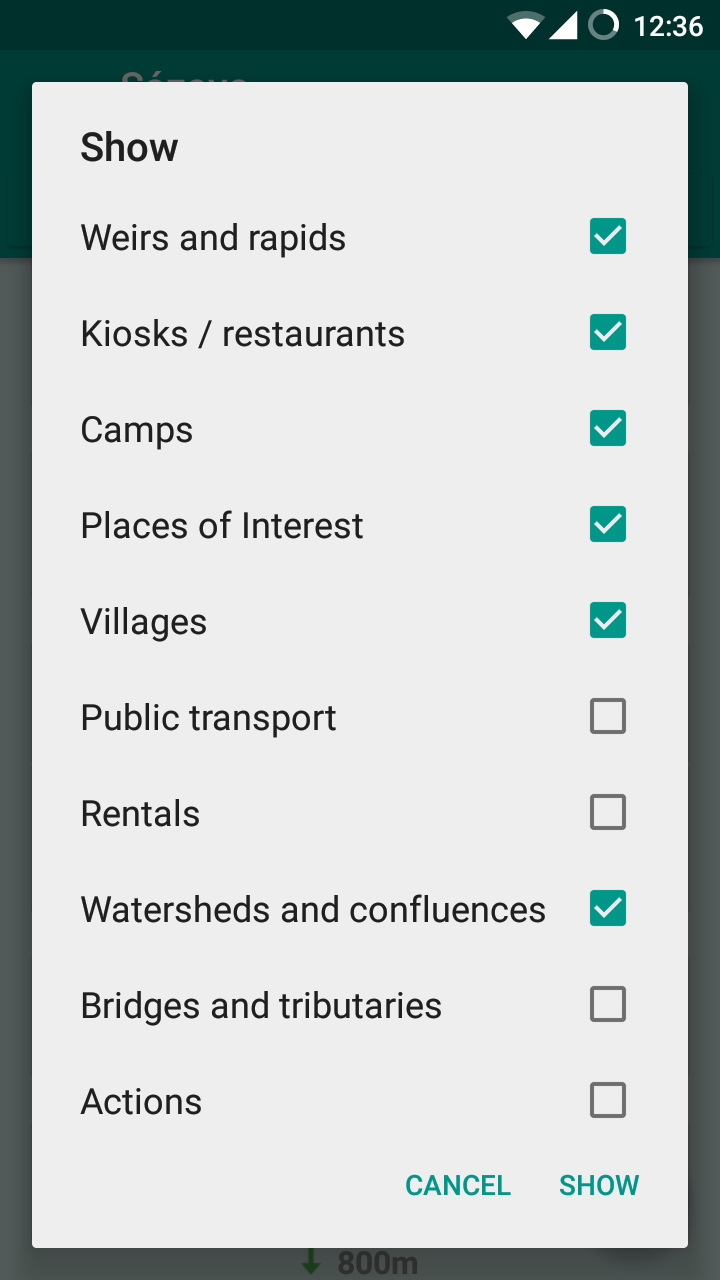Viewport: 720px width, 1280px height.
Task: Uncheck Watersheds and confluences
Action: tap(608, 908)
